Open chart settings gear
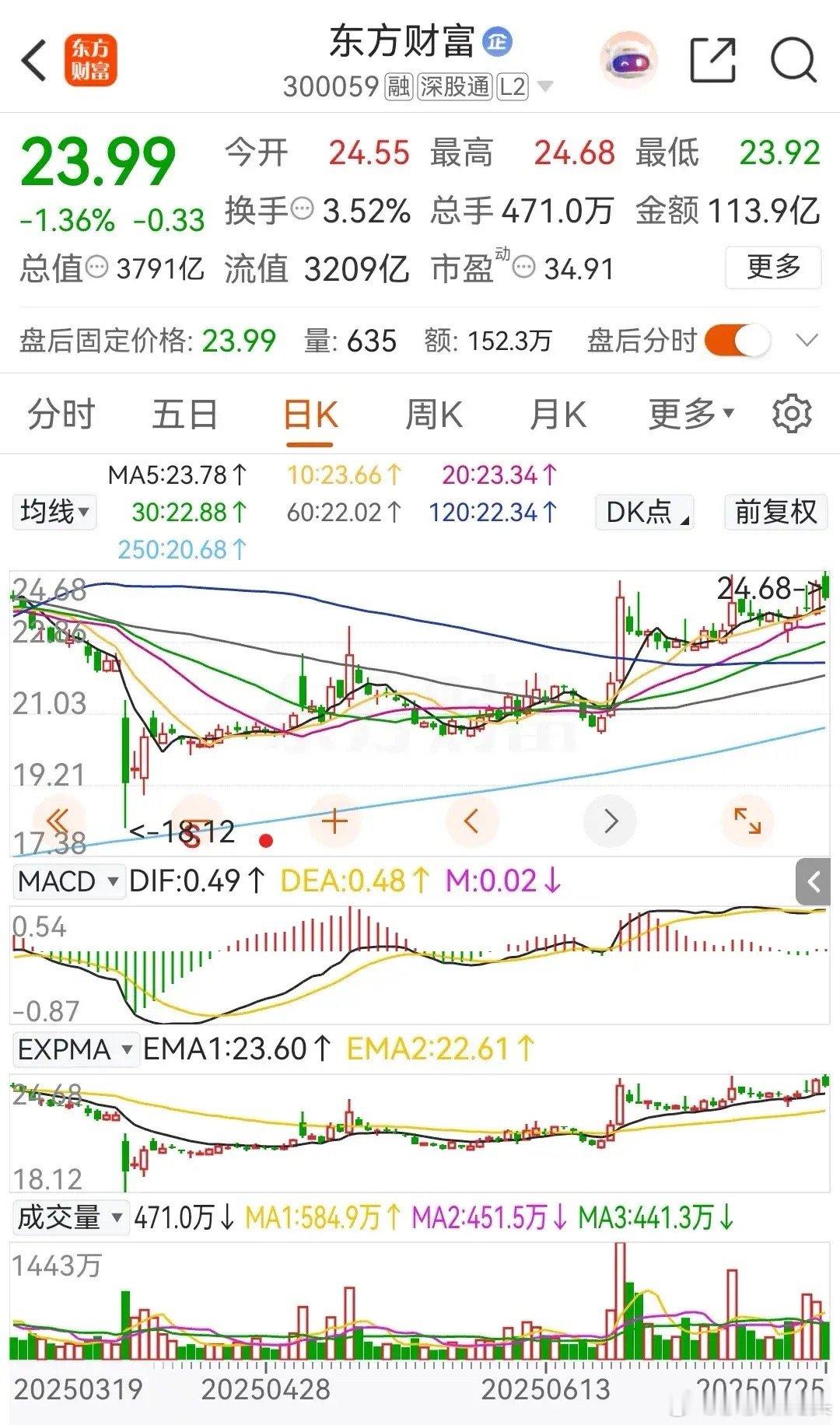Screen dimensions: 840x1425 pos(792,414)
